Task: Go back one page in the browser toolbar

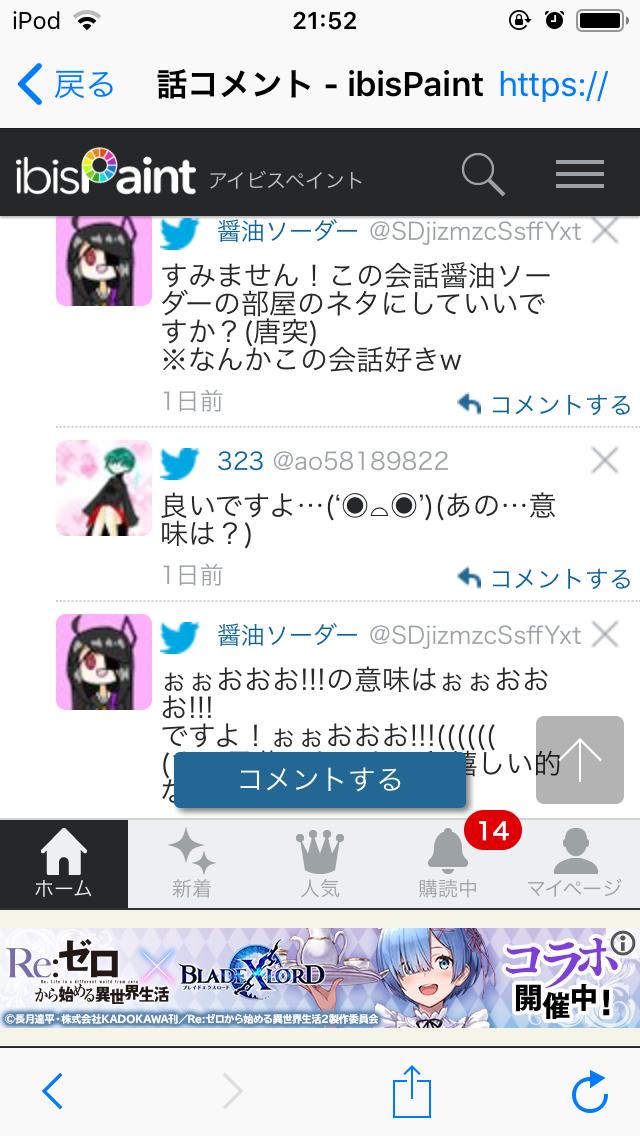Action: (x=52, y=1091)
